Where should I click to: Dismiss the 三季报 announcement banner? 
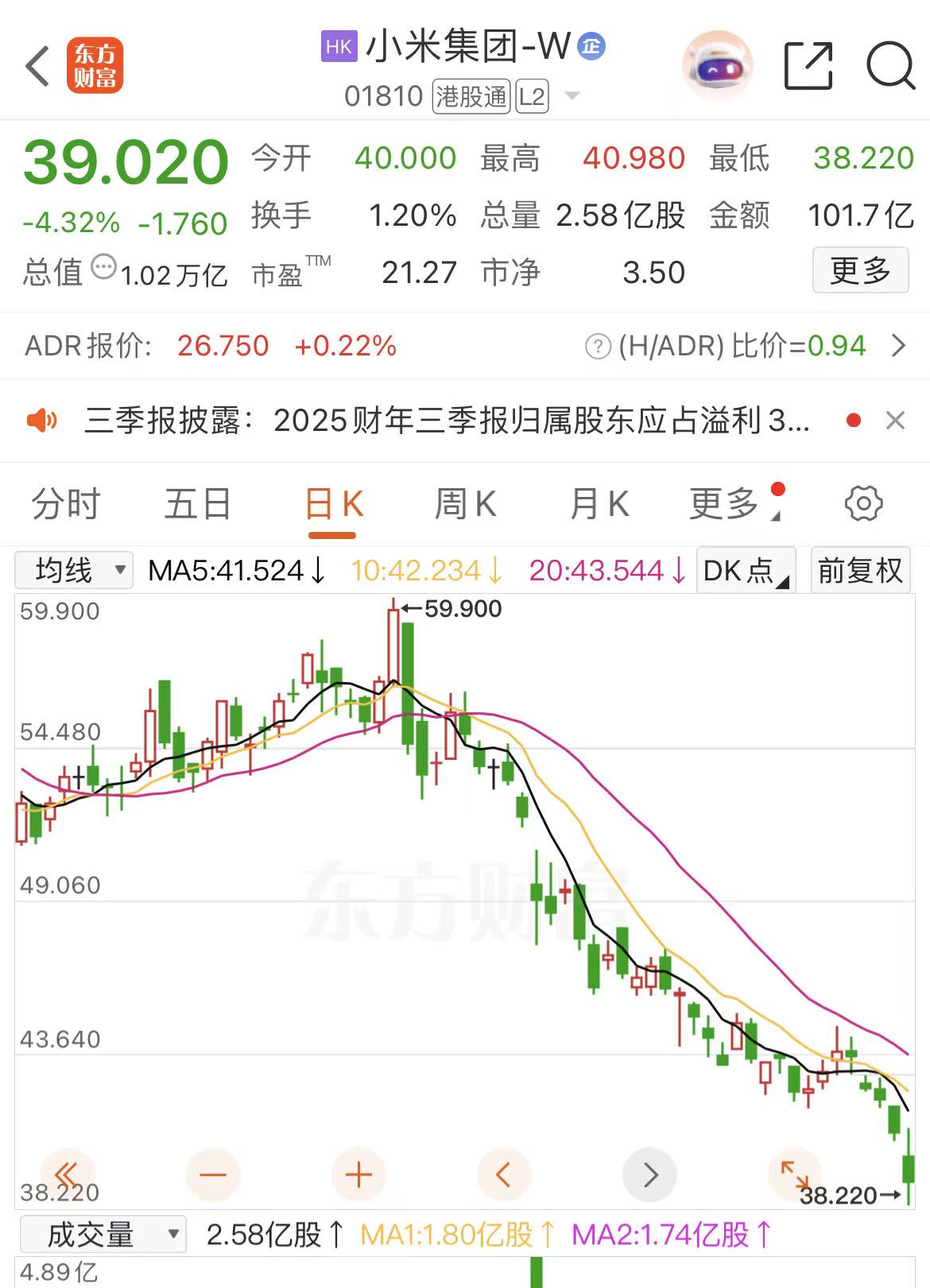(x=896, y=421)
